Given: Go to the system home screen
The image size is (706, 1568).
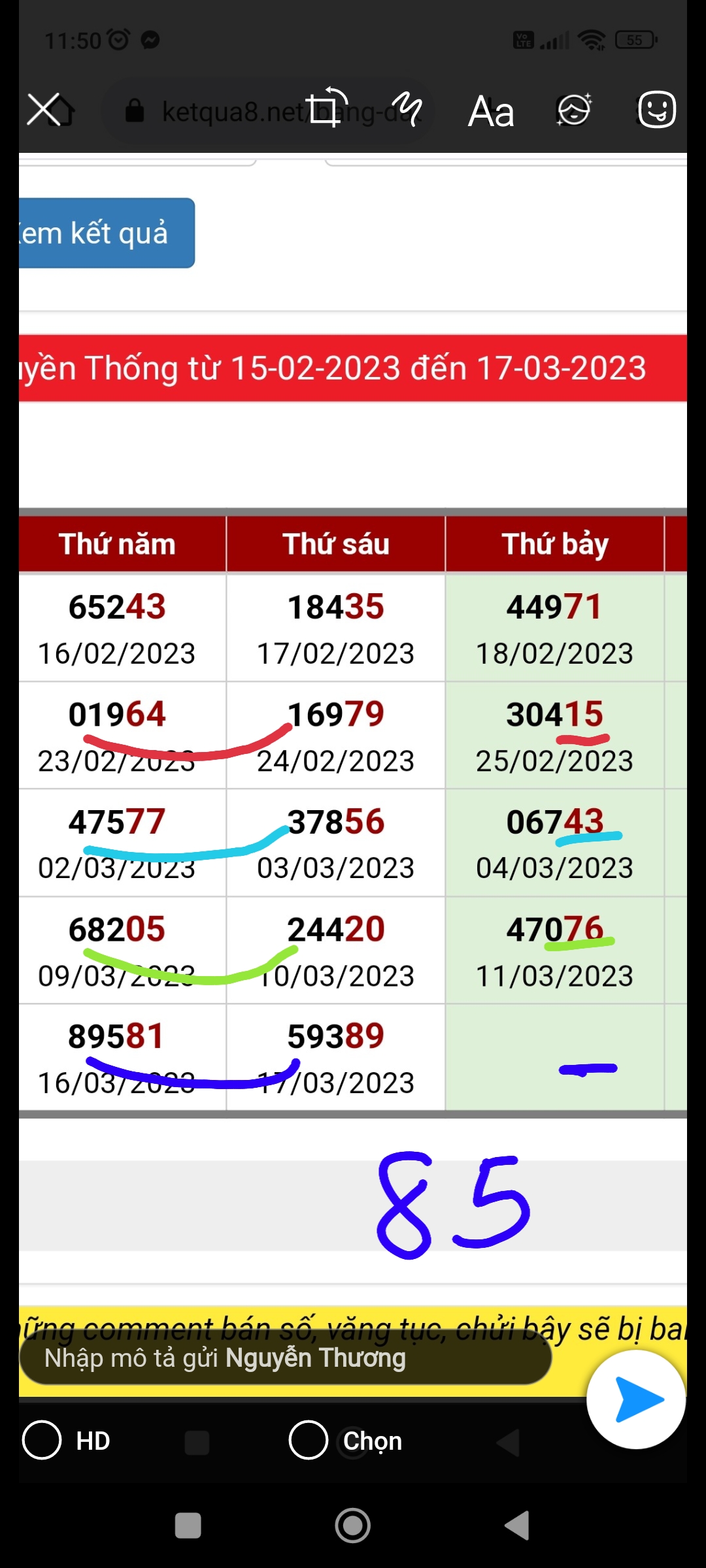Looking at the screenshot, I should click(353, 1526).
